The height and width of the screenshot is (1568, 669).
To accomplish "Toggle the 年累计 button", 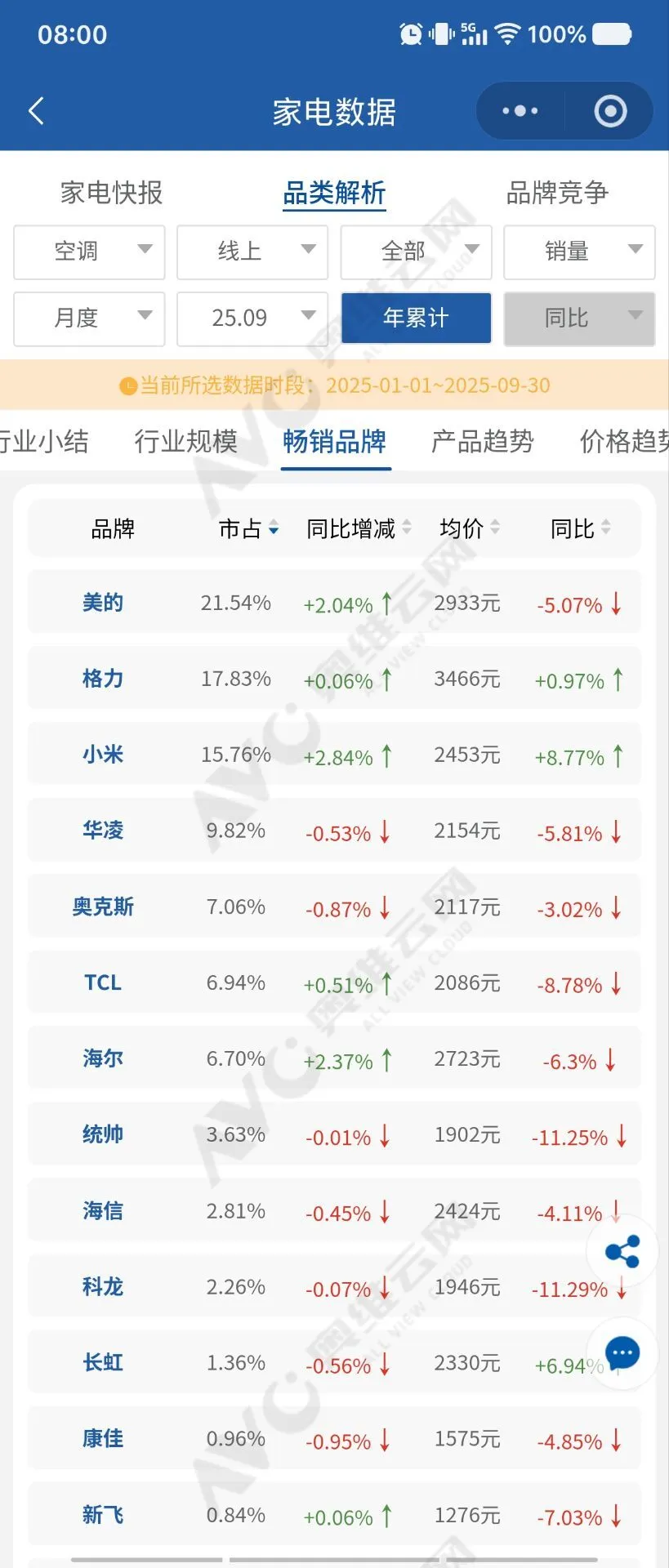I will click(416, 318).
